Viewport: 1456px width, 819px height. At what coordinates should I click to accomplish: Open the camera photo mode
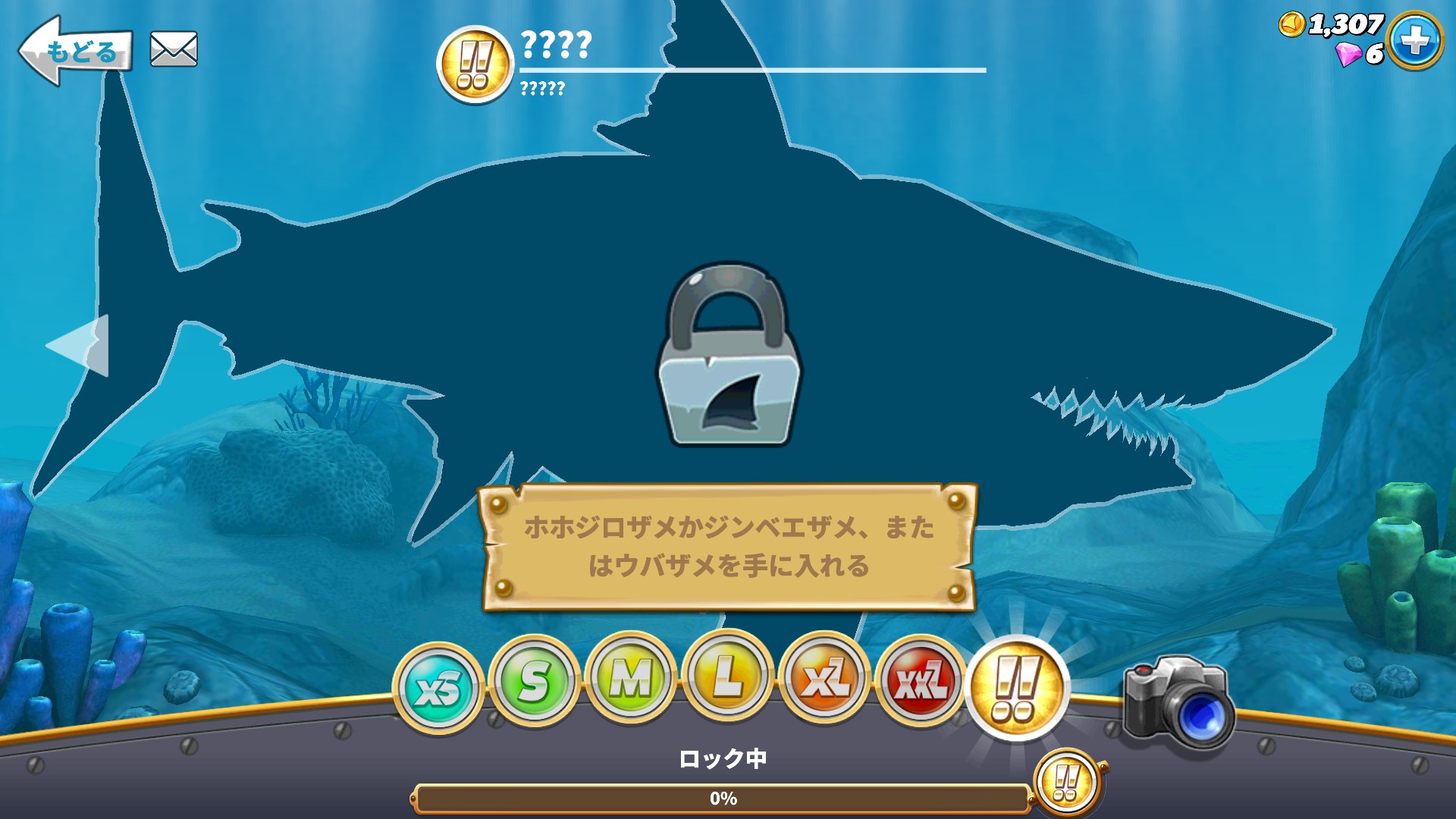point(1178,703)
